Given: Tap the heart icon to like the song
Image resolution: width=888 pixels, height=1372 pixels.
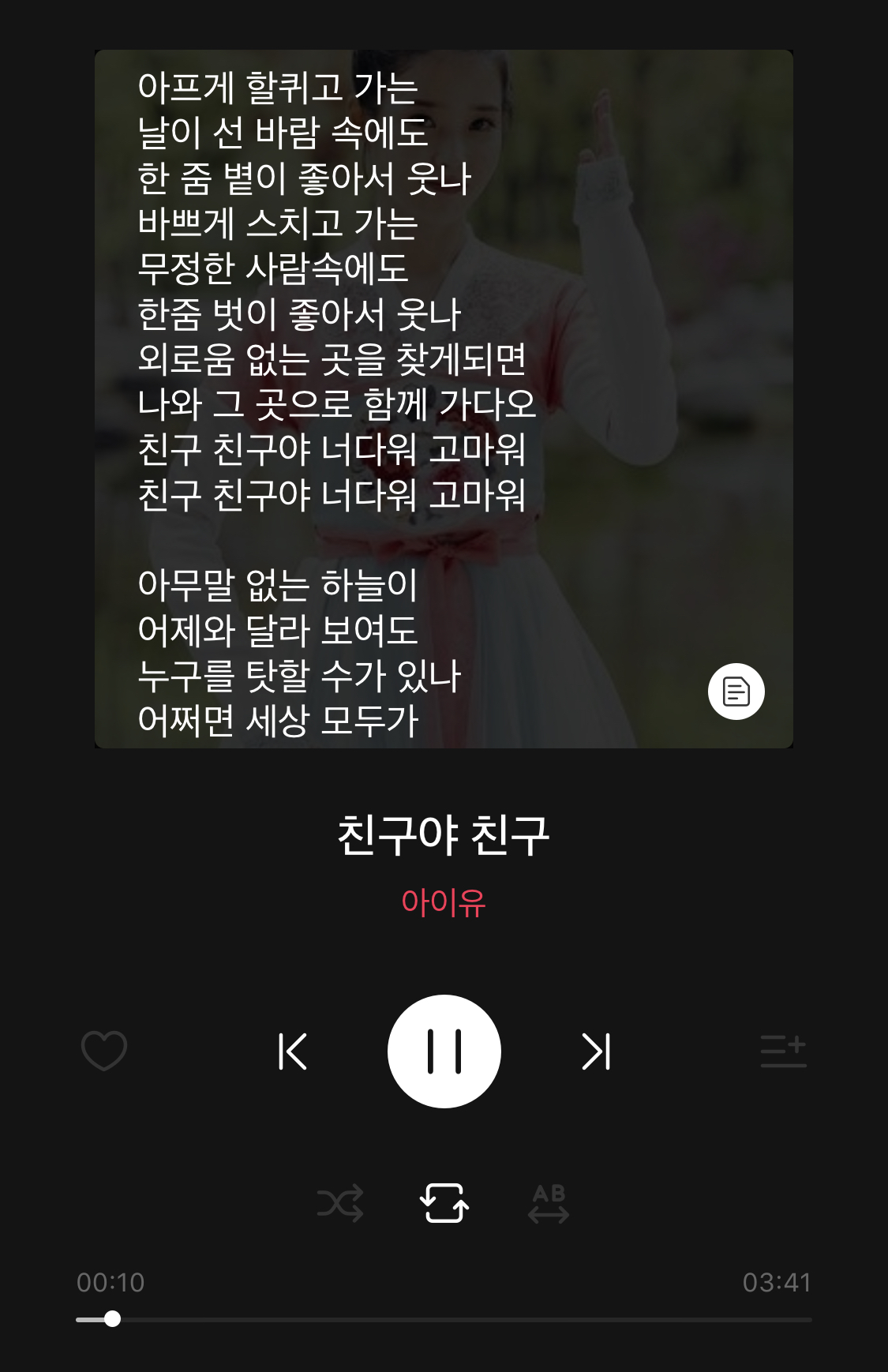Looking at the screenshot, I should tap(103, 1050).
